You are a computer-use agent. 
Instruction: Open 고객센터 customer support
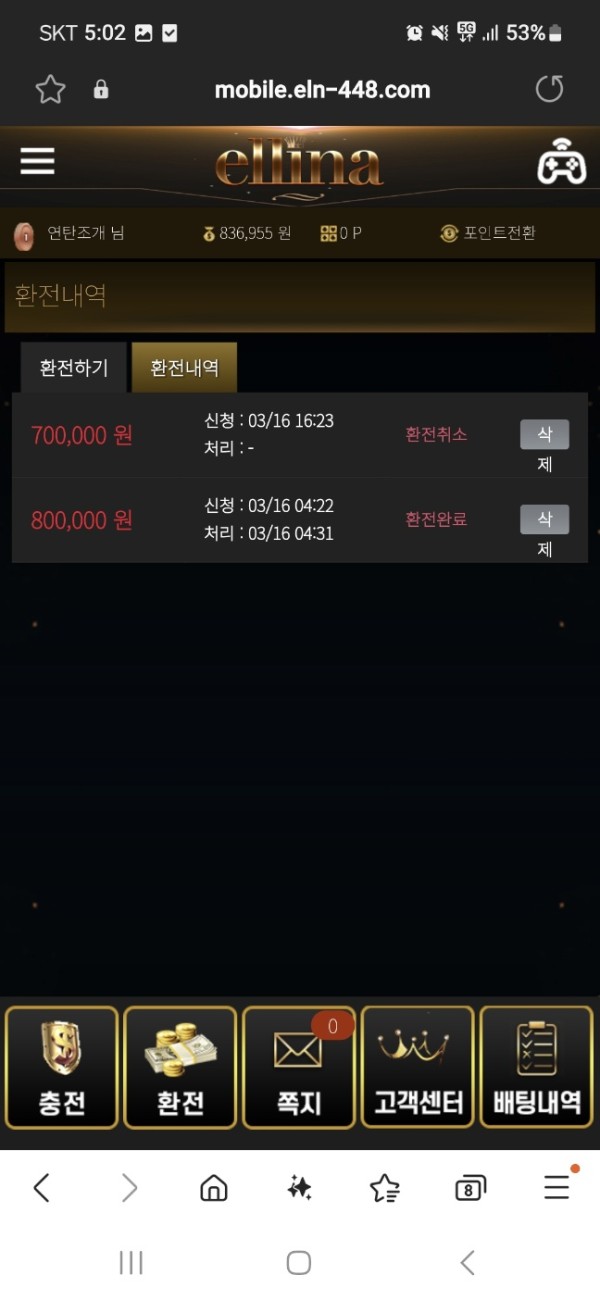pyautogui.click(x=417, y=1067)
